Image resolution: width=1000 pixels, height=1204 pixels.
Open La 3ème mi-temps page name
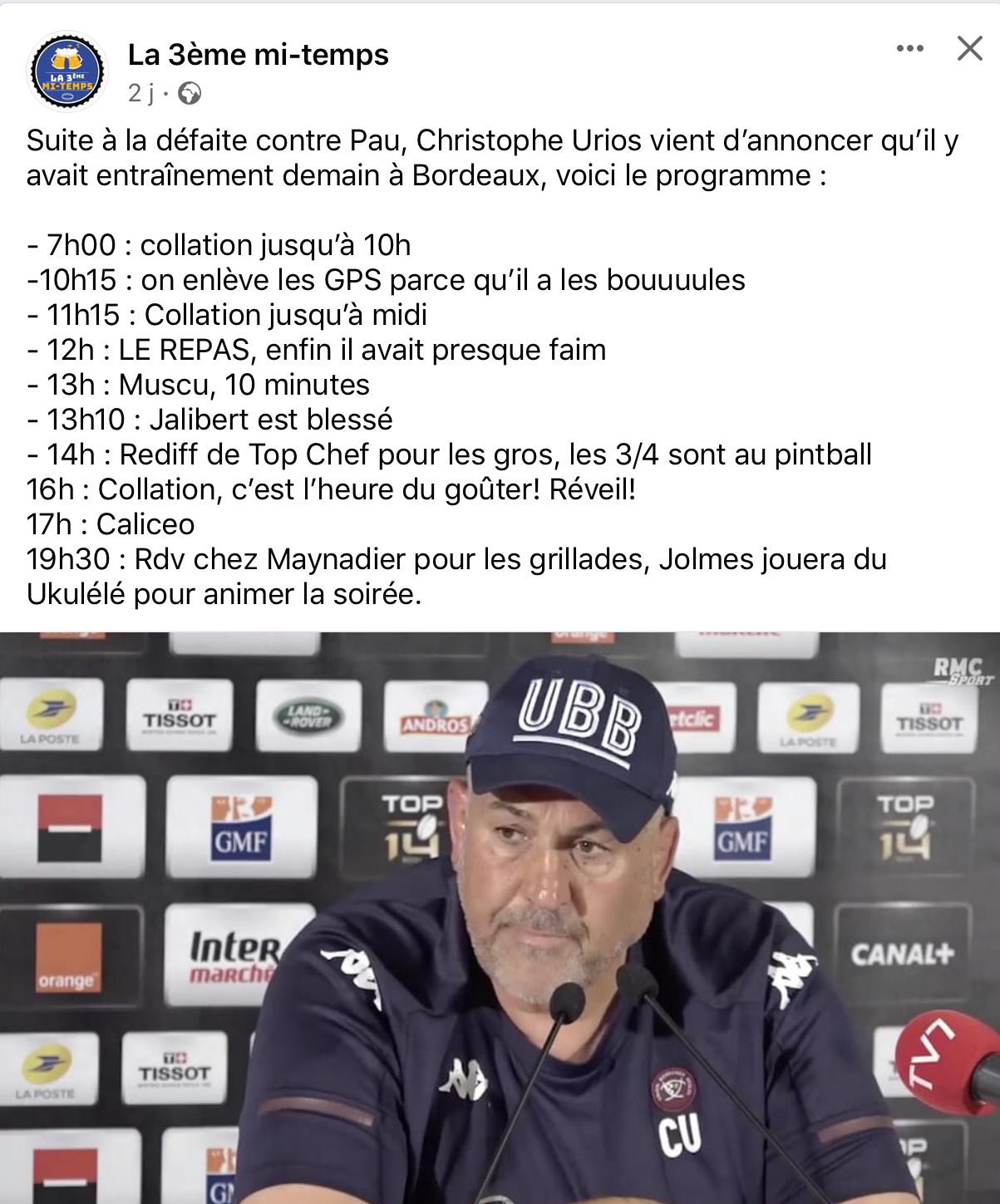click(258, 55)
